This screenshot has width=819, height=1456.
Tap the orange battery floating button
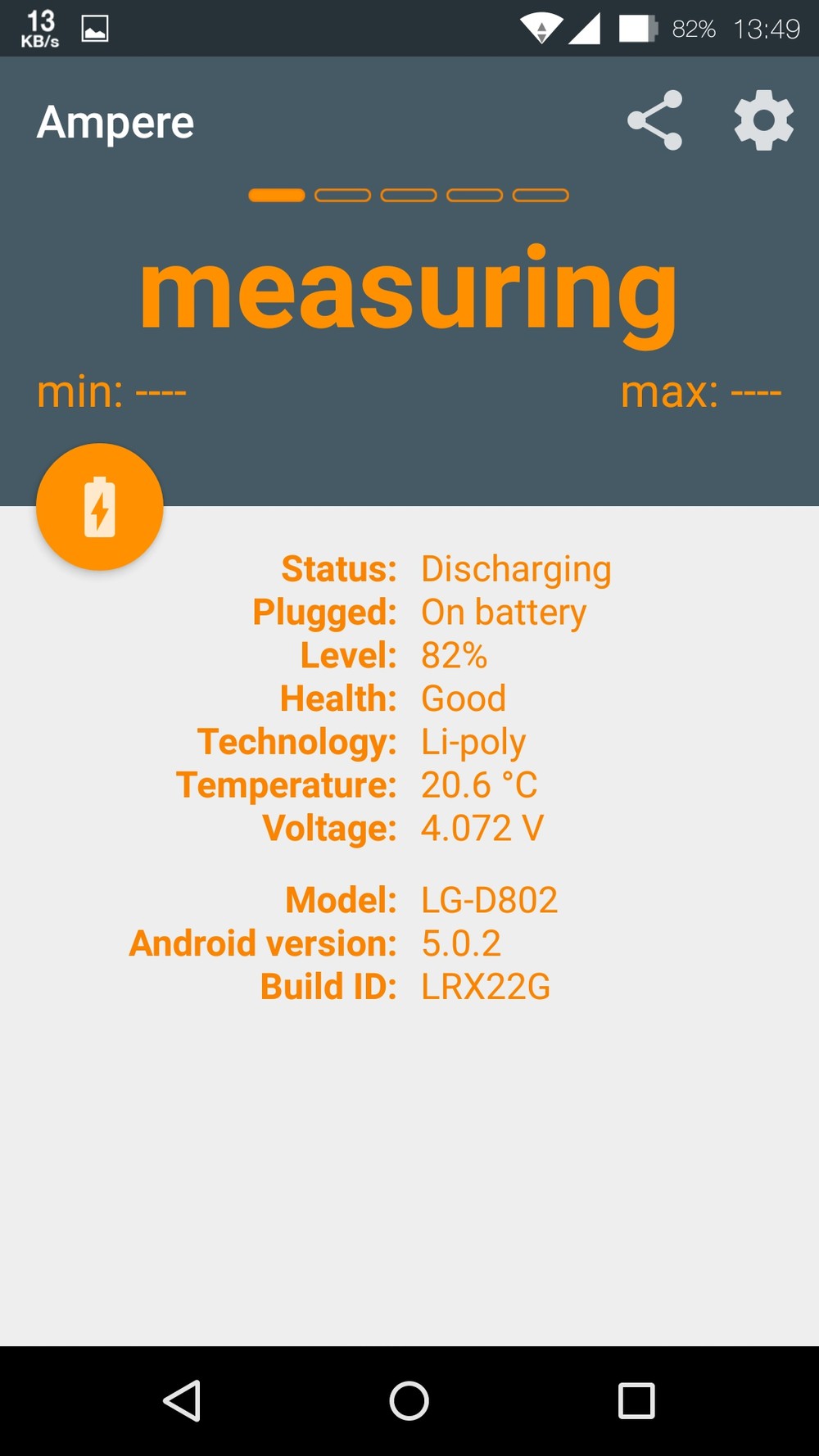100,507
